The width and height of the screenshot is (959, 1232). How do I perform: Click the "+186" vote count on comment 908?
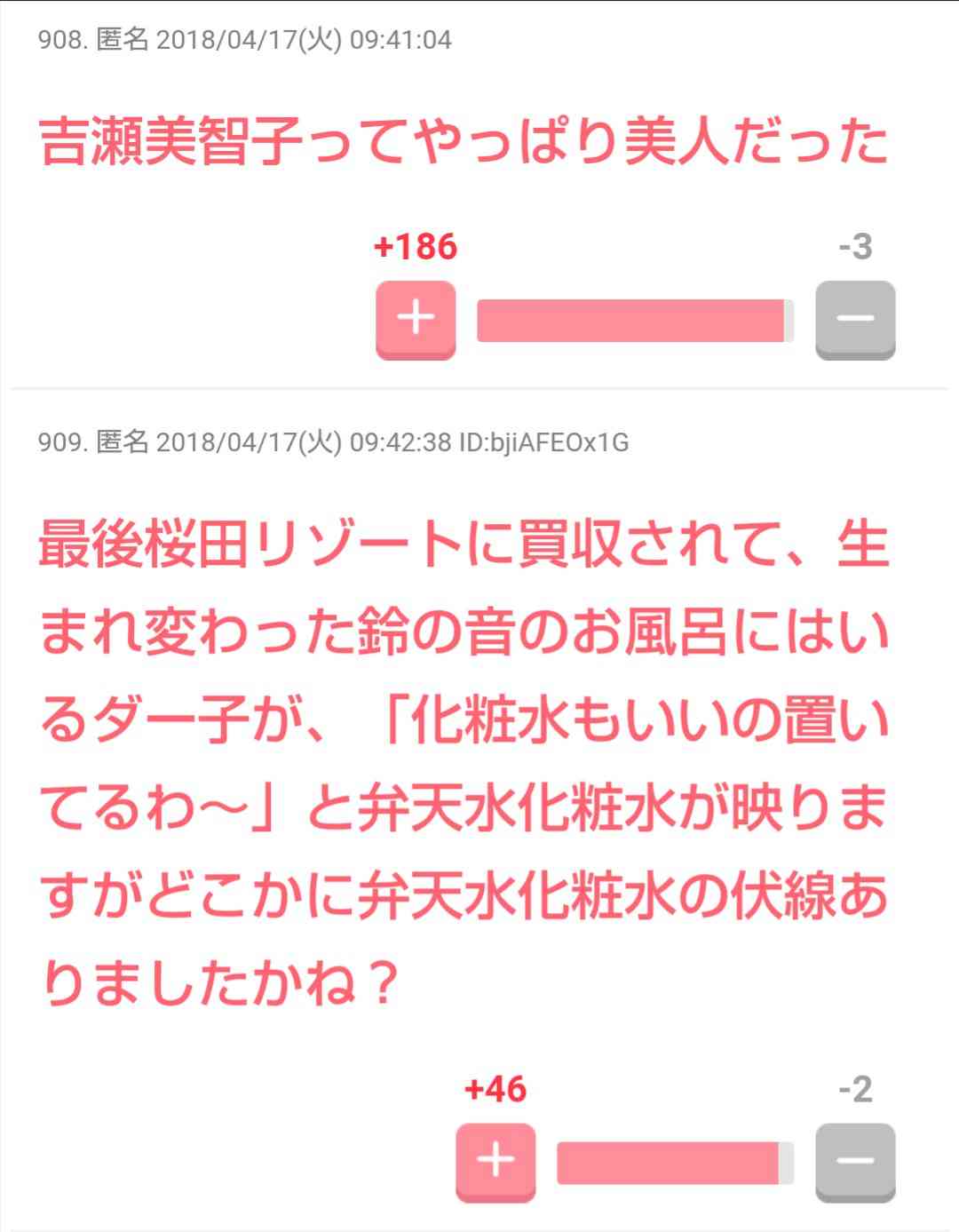tap(416, 247)
